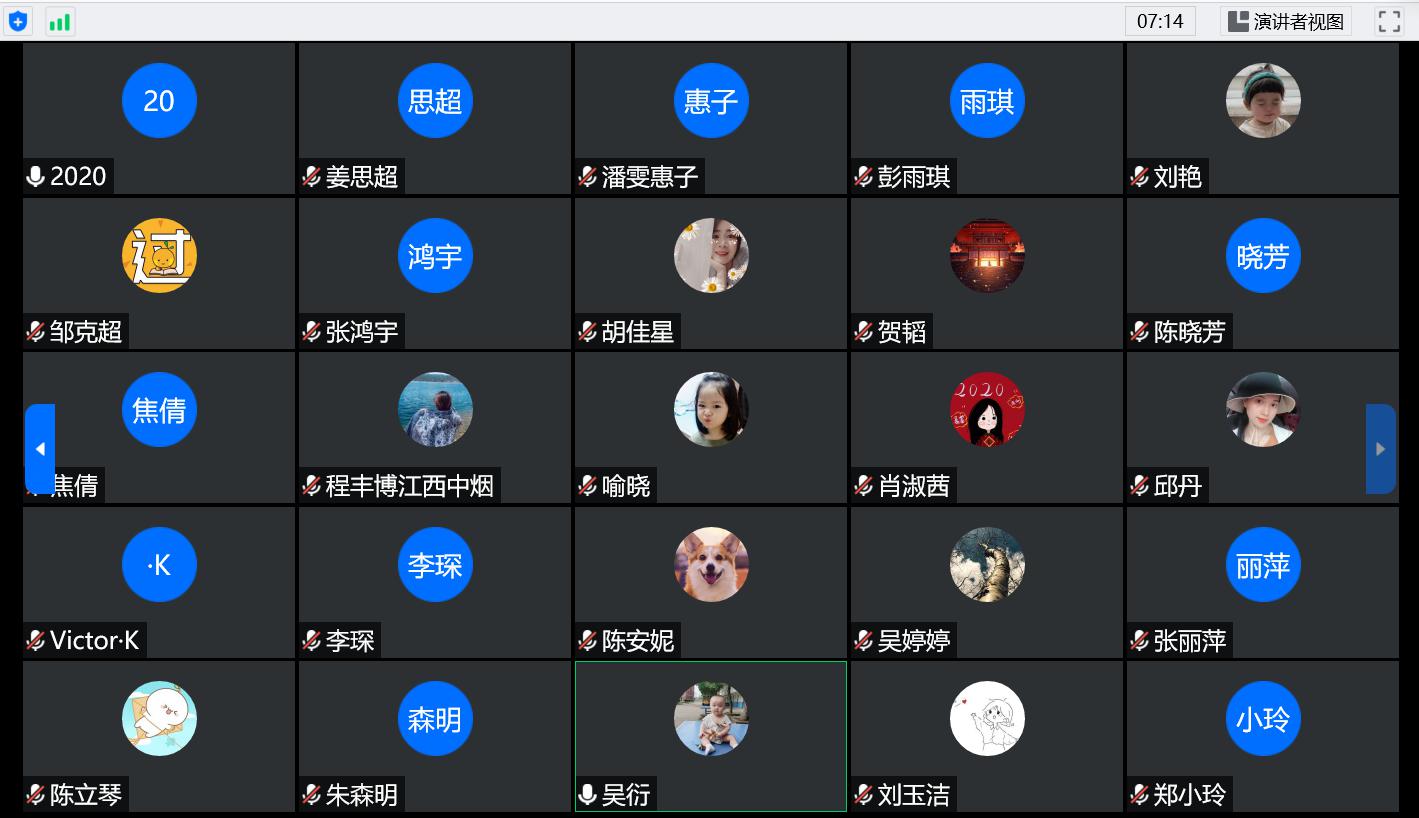Go to the previous page of participants

40,449
